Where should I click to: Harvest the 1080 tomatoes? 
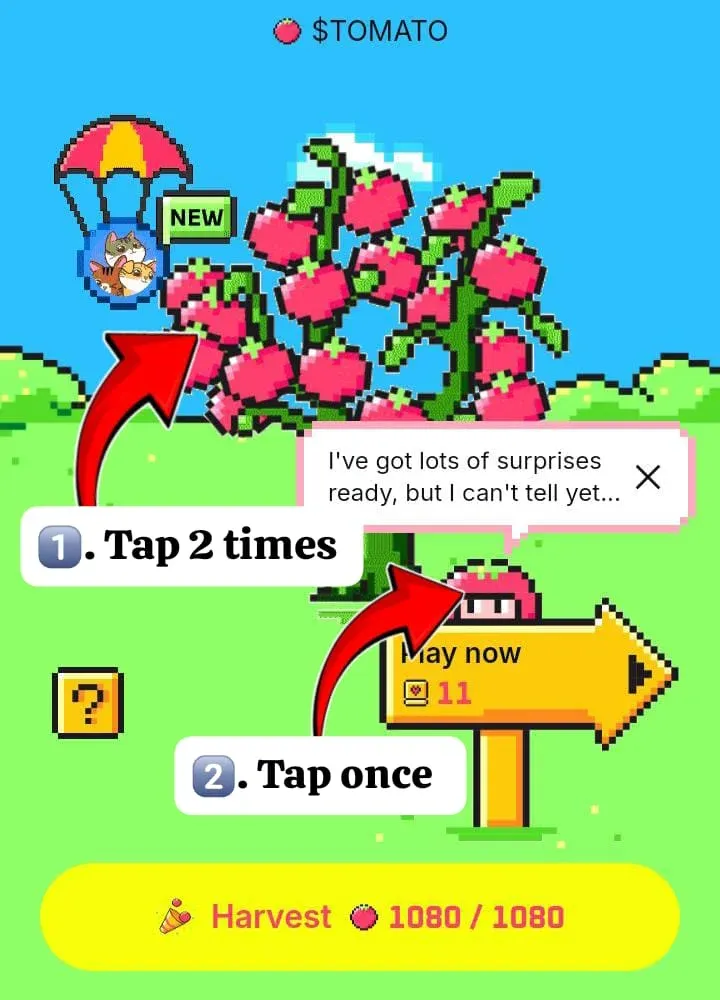coord(360,917)
